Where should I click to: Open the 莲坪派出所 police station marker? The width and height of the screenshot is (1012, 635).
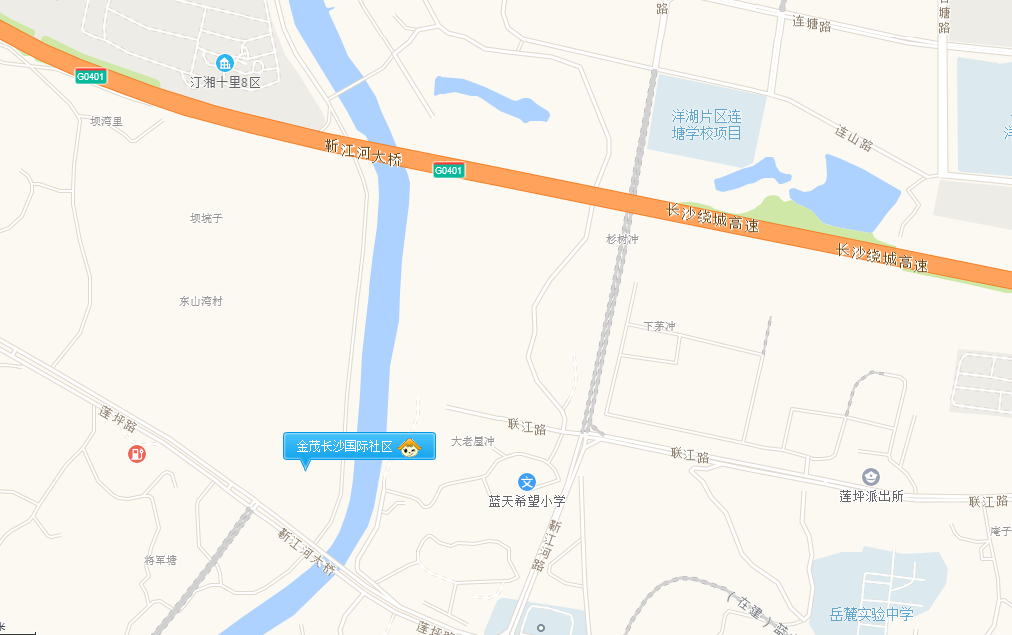click(x=871, y=476)
